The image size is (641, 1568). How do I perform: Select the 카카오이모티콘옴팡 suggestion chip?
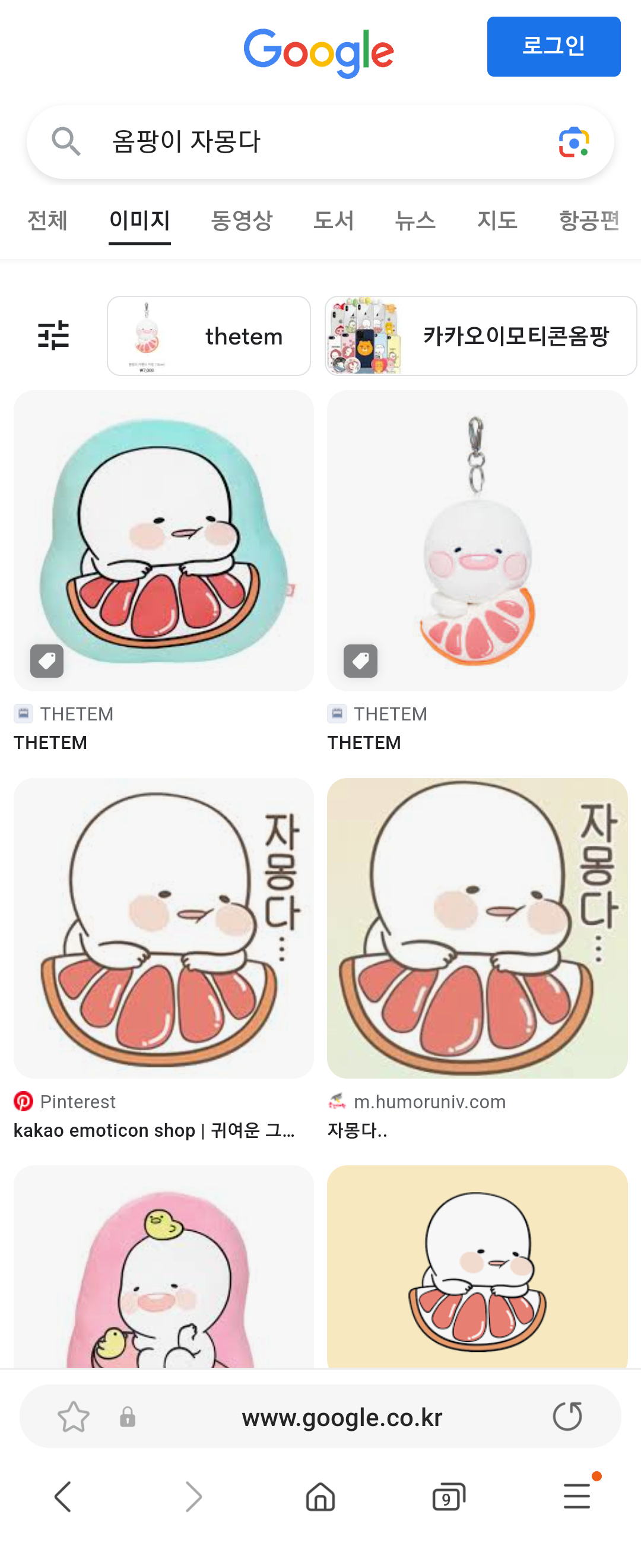tap(480, 336)
